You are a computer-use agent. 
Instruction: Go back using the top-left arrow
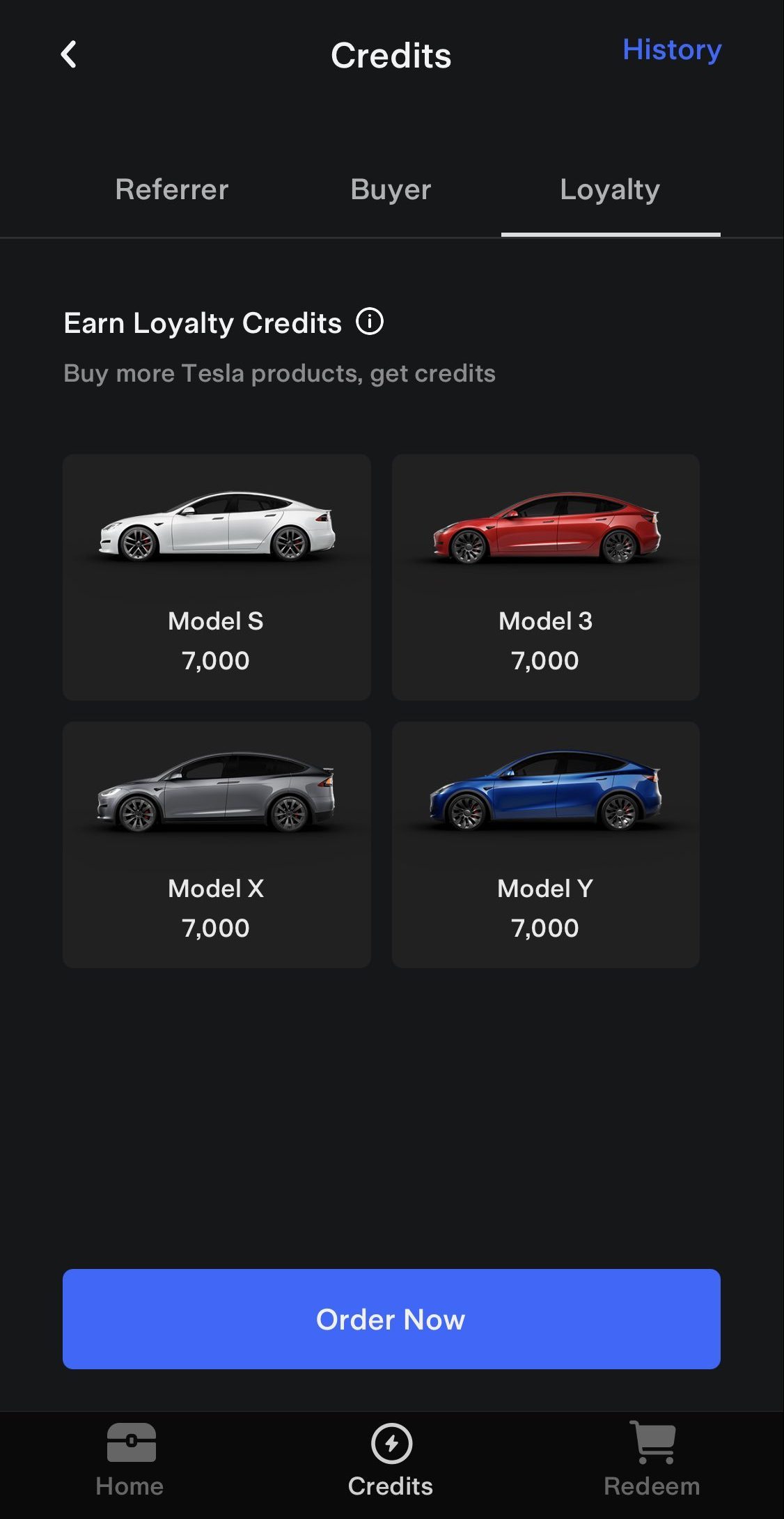[x=68, y=54]
